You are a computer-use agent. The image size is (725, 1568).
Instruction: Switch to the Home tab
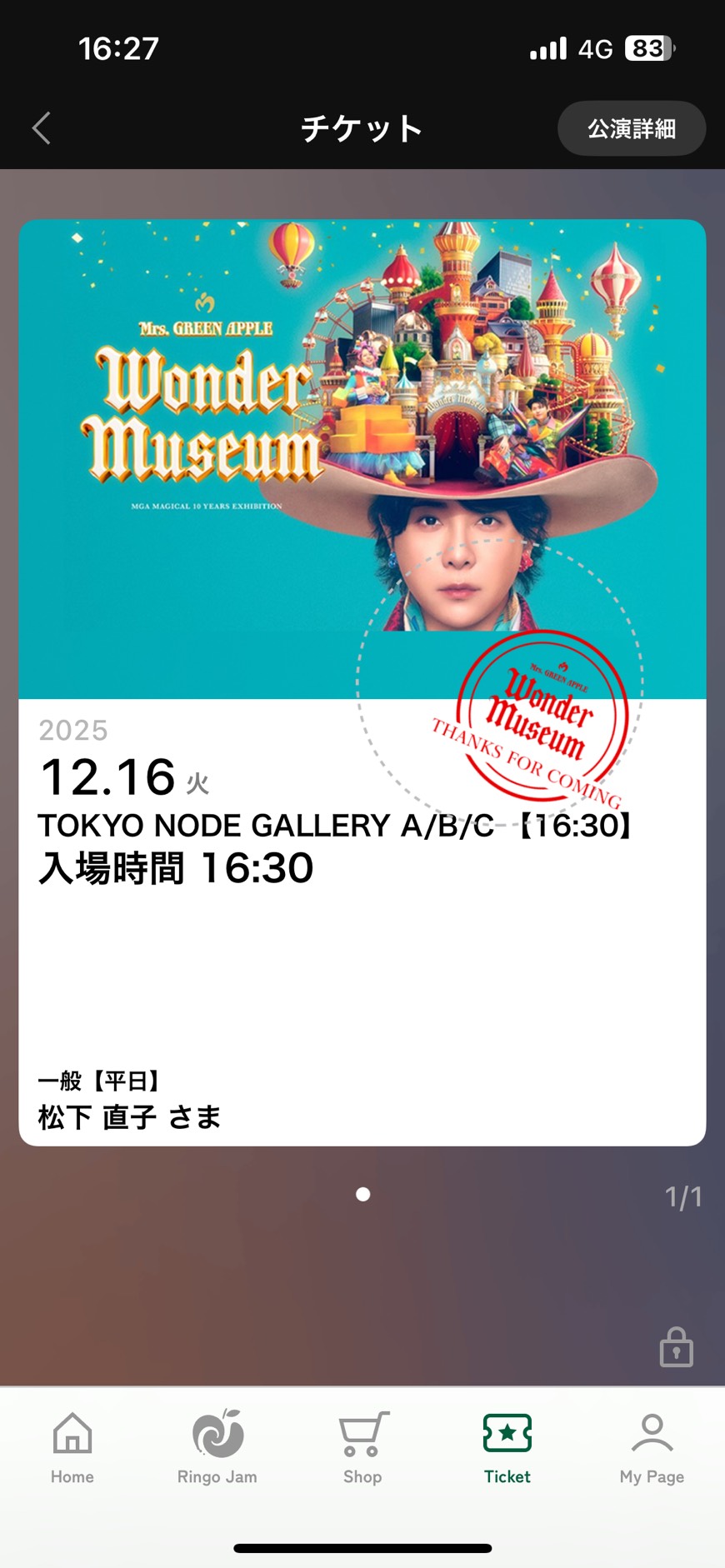[x=72, y=1448]
